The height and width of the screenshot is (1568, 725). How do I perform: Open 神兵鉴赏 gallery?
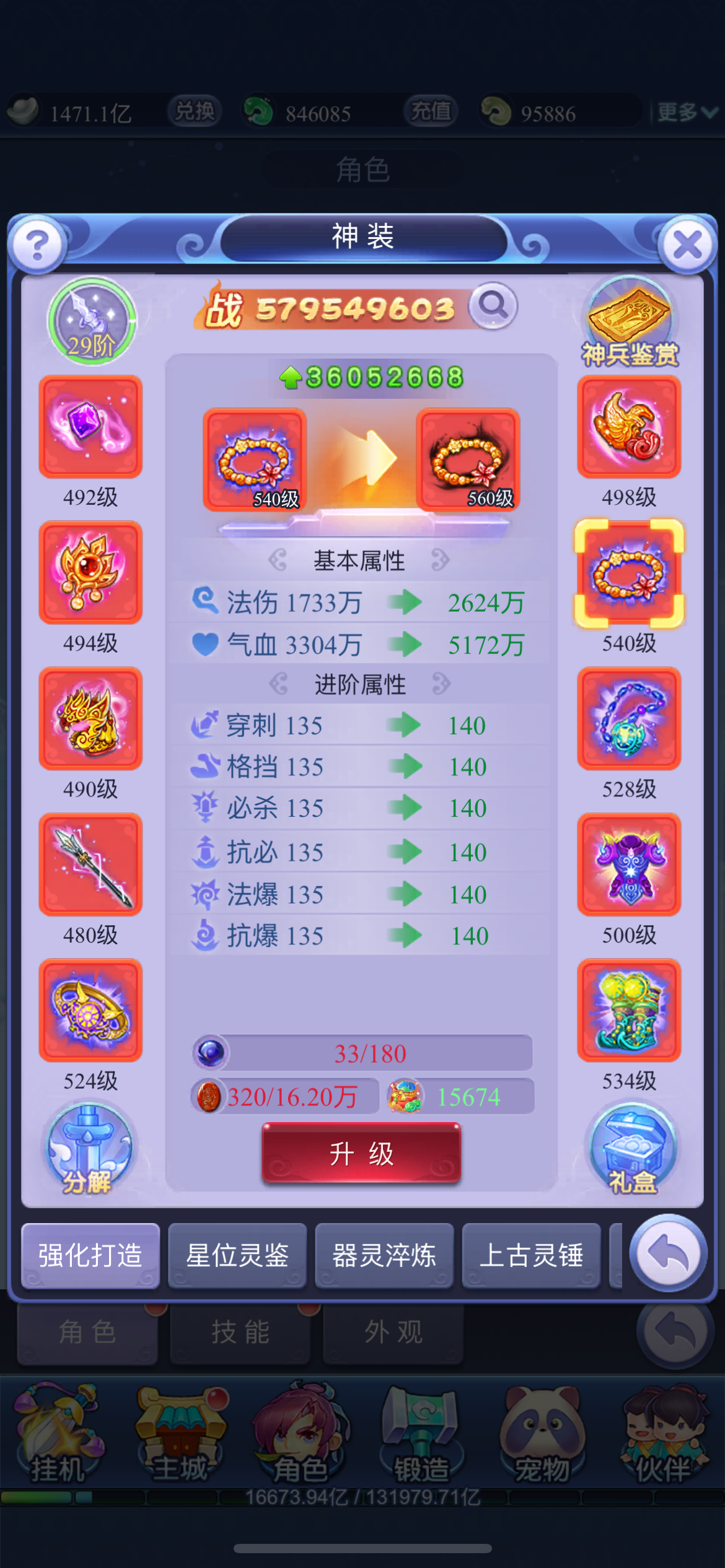click(x=629, y=322)
